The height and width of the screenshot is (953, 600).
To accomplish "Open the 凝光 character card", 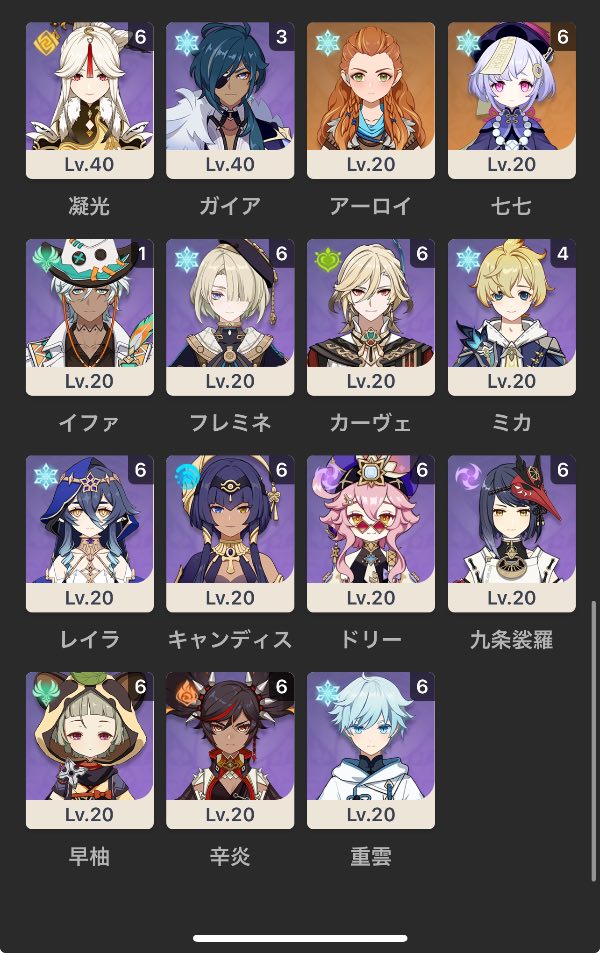I will tap(89, 100).
